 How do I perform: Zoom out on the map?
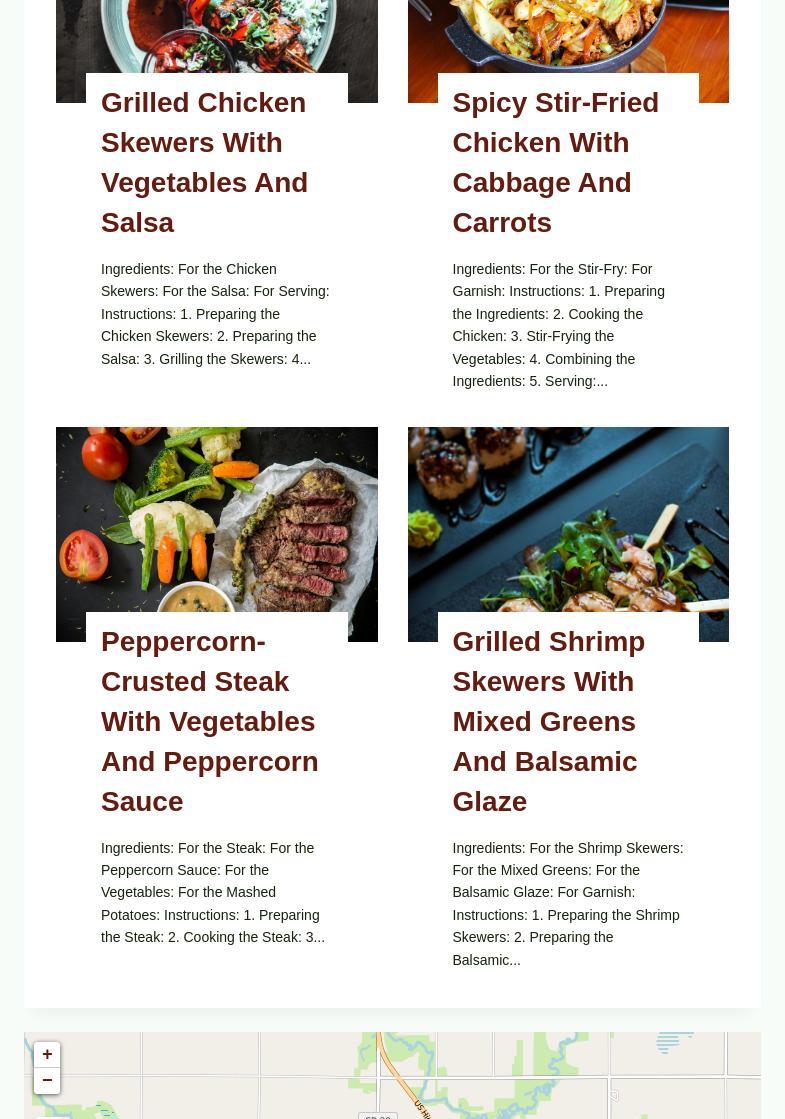pyautogui.click(x=47, y=1081)
